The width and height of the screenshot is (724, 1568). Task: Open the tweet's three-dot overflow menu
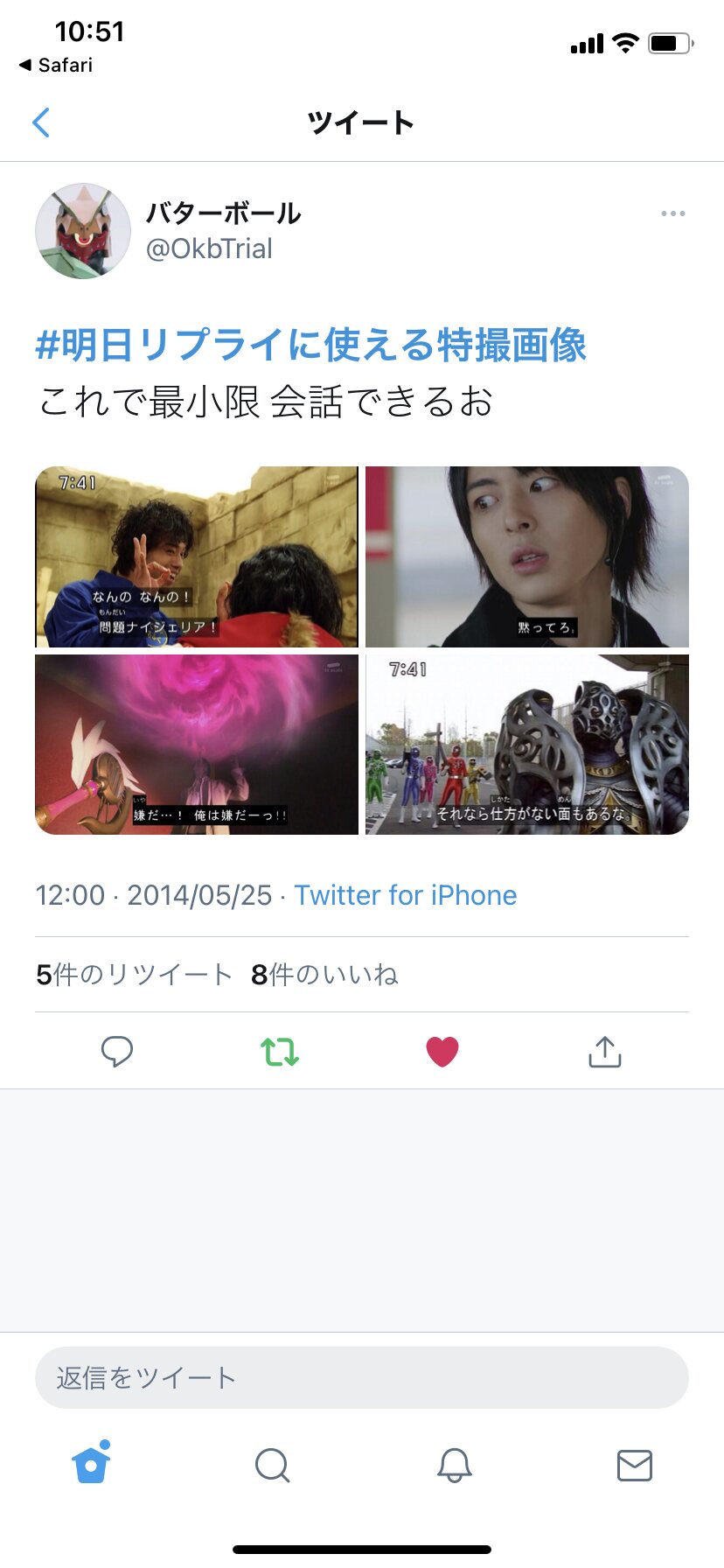point(672,213)
